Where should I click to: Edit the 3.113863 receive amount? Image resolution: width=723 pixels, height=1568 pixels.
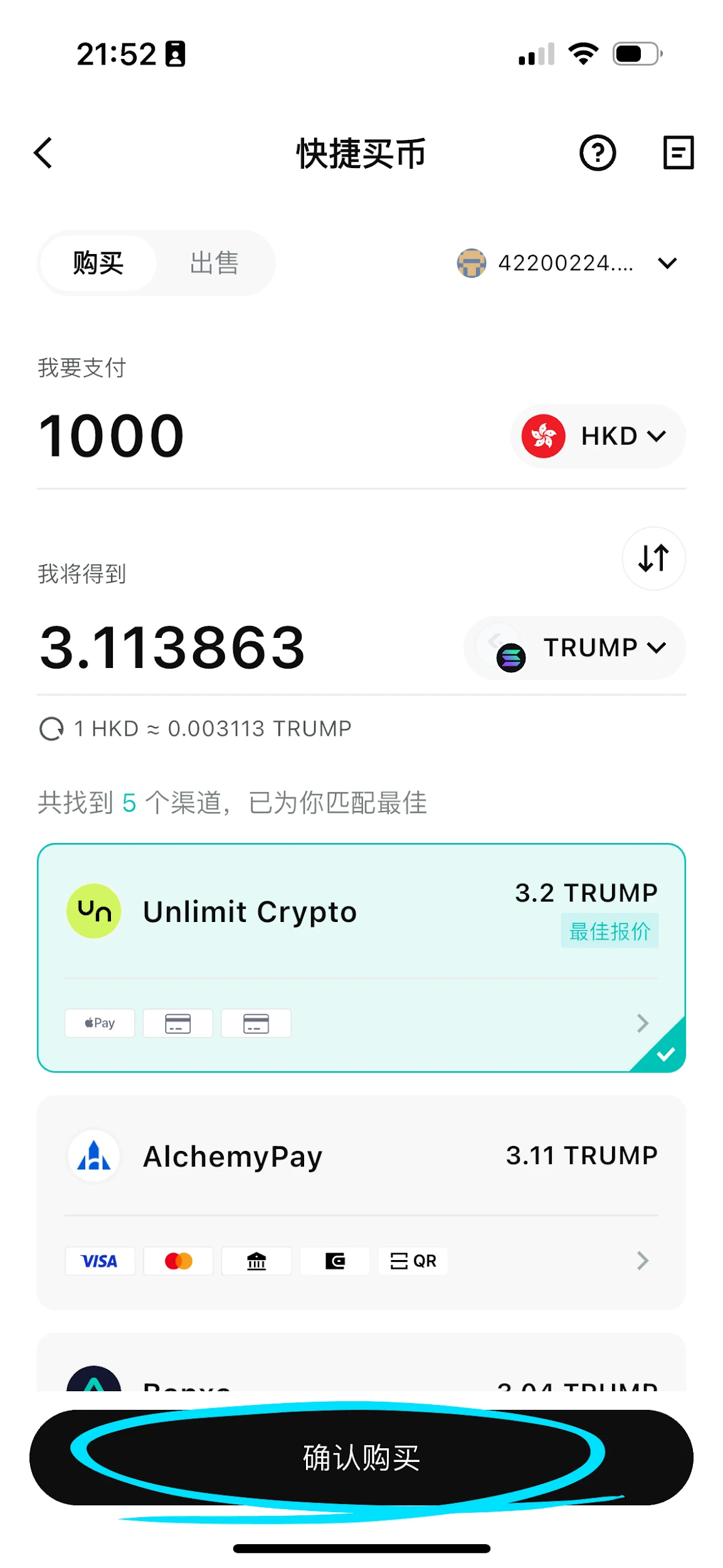click(172, 647)
